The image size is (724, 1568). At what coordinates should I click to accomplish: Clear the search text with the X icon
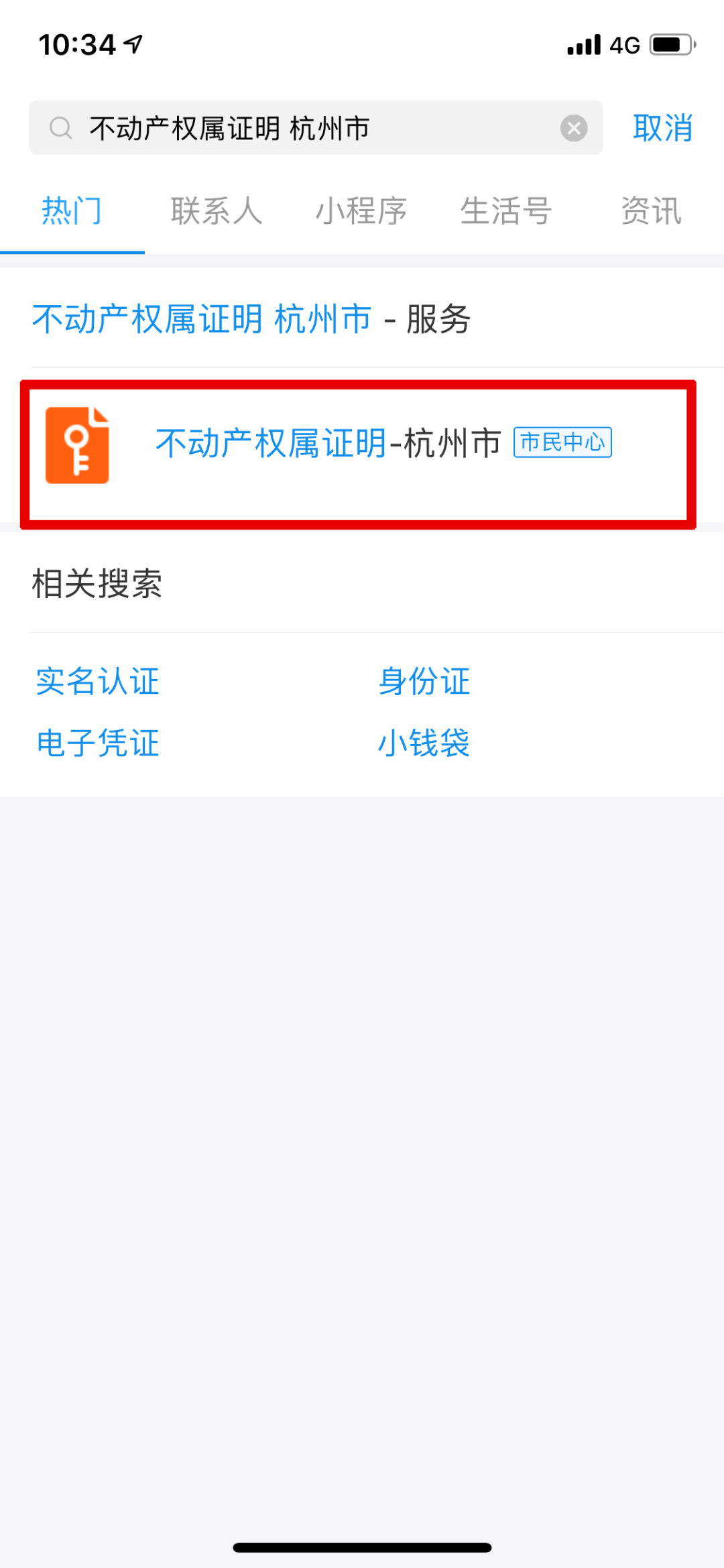(x=574, y=128)
